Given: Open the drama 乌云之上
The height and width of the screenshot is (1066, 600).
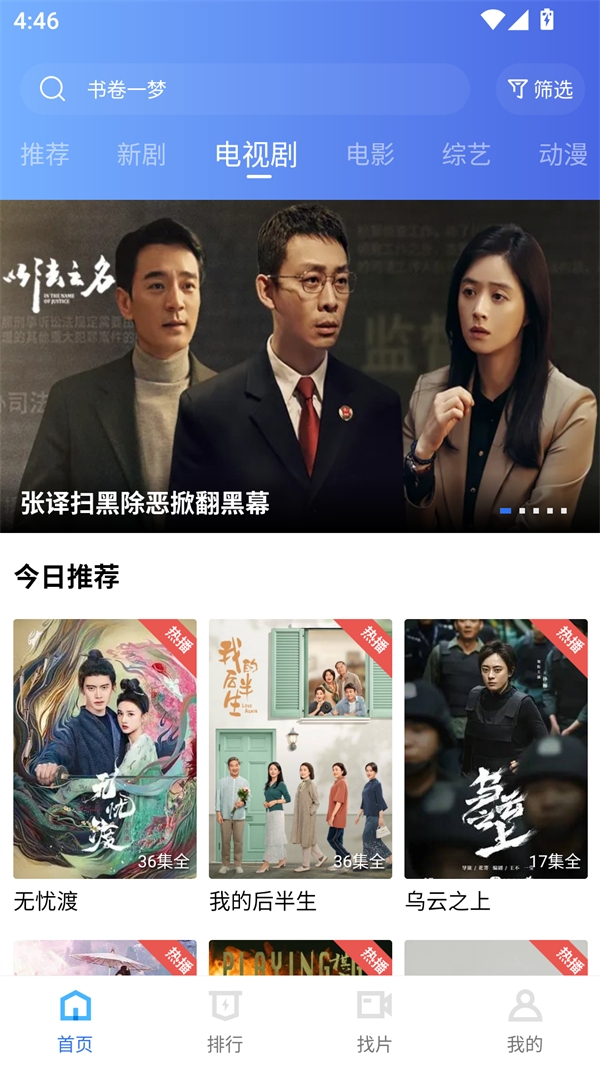Looking at the screenshot, I should coord(496,749).
